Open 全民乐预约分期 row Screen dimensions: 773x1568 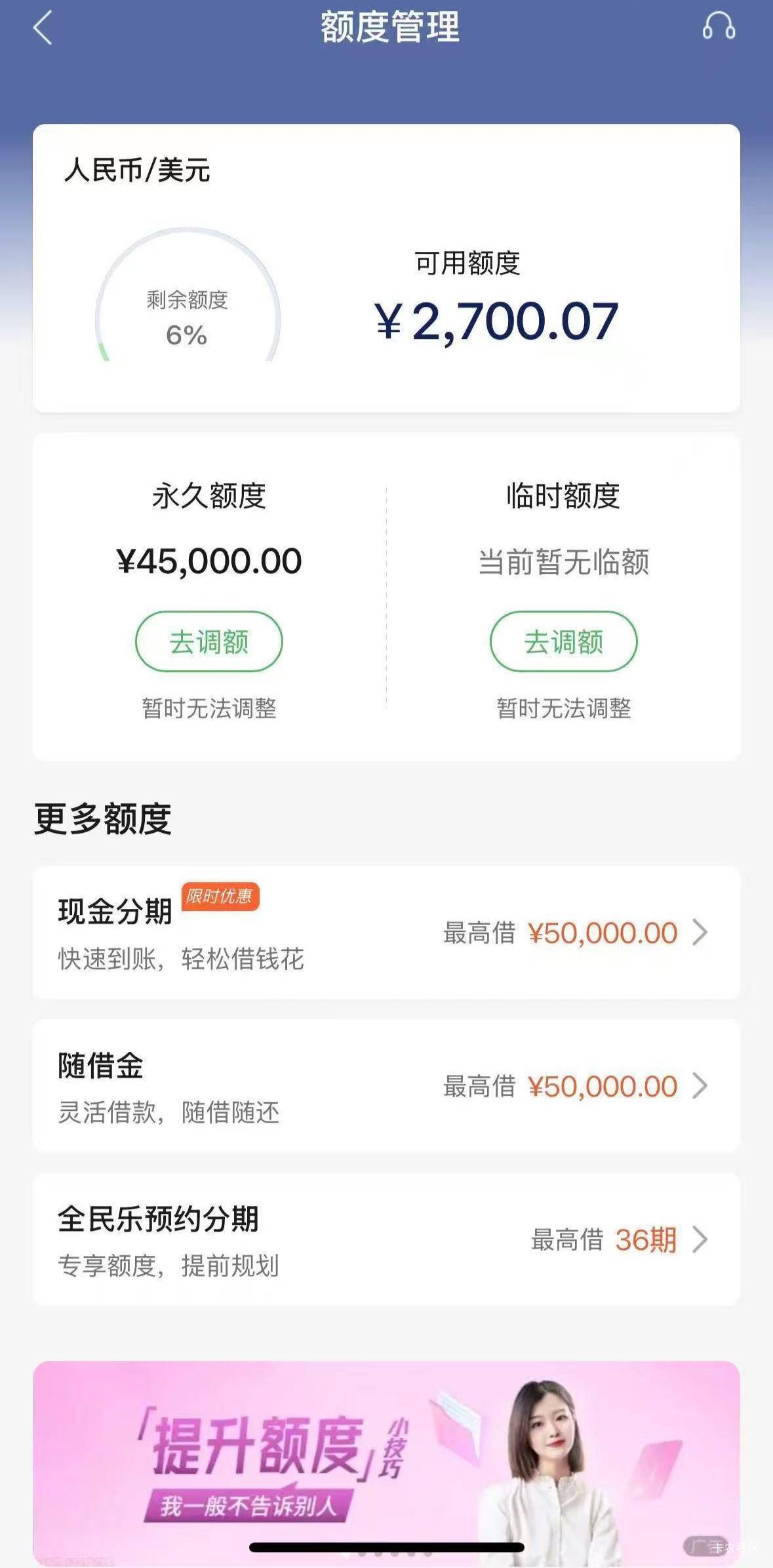[386, 1239]
